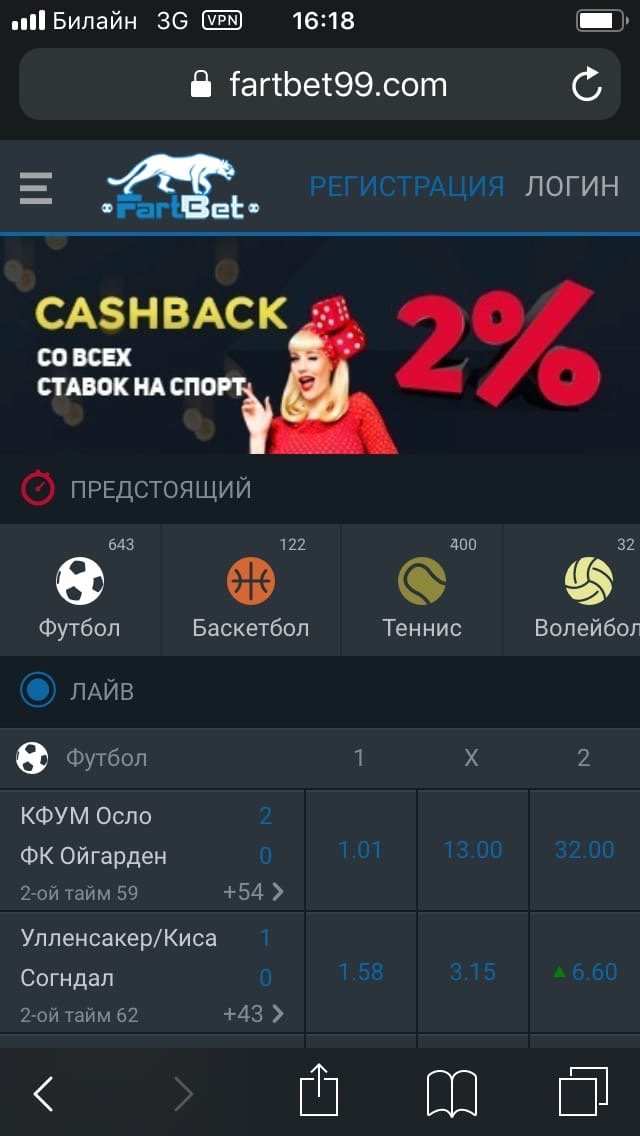Open the browser share sheet
This screenshot has width=640, height=1136.
tap(320, 1092)
